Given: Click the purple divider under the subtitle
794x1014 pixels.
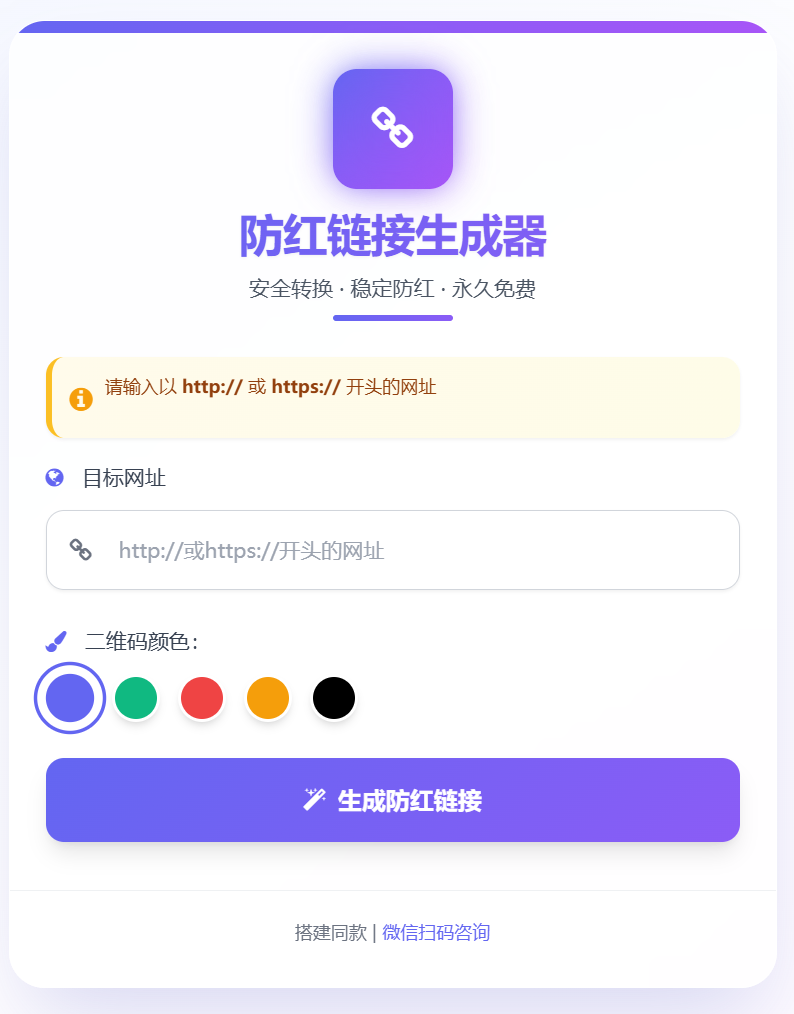Looking at the screenshot, I should click(392, 320).
